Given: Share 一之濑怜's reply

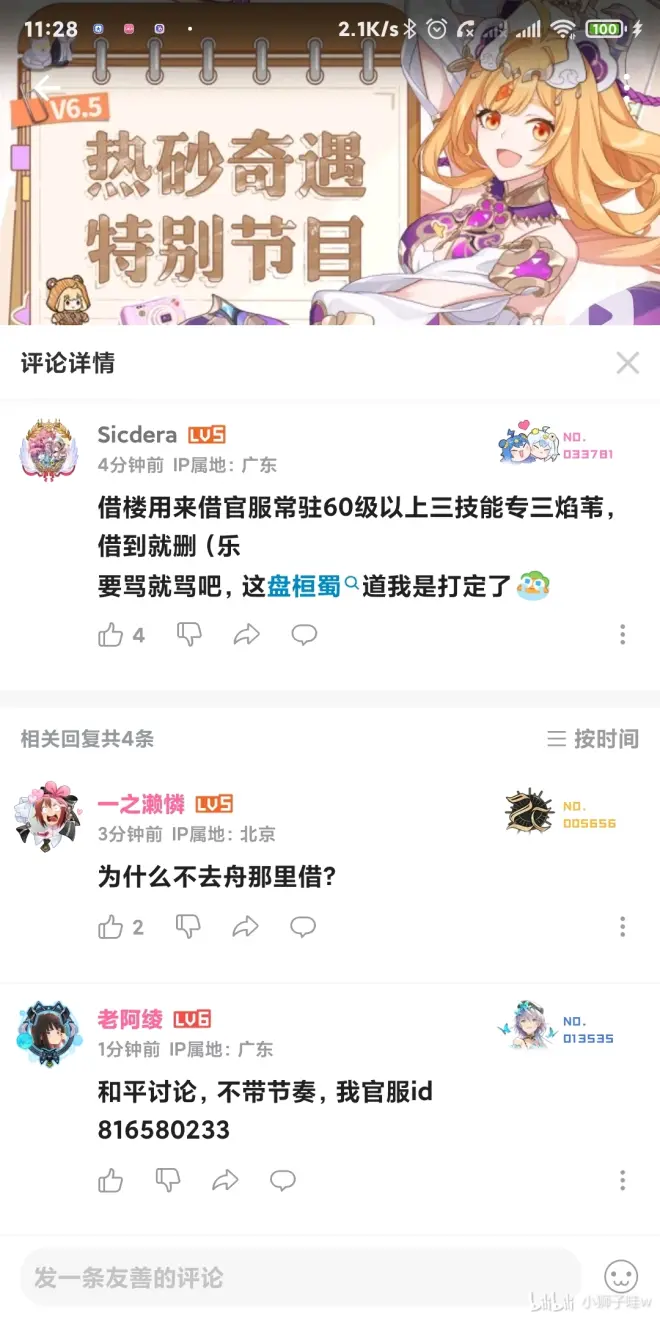Looking at the screenshot, I should [245, 928].
